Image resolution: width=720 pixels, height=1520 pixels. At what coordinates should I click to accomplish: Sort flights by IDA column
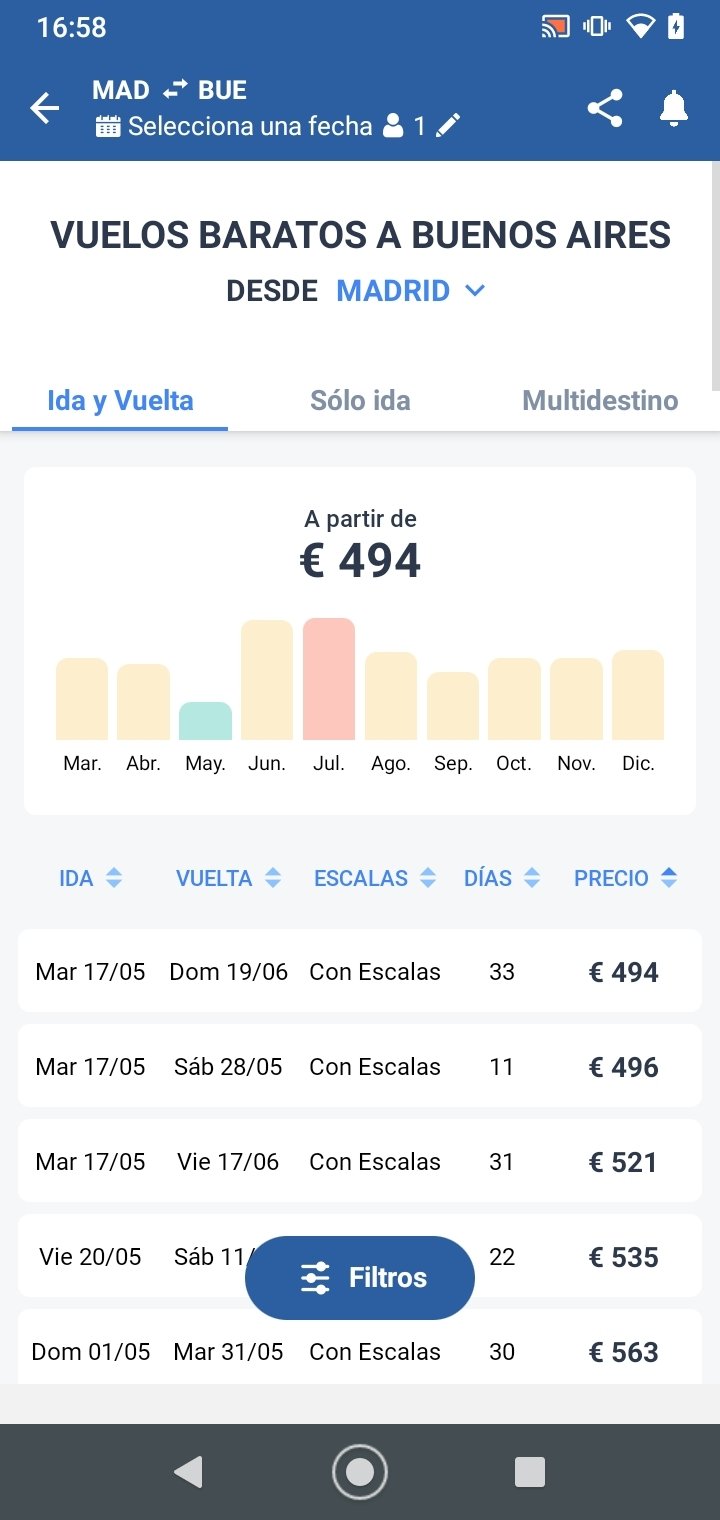(x=91, y=878)
